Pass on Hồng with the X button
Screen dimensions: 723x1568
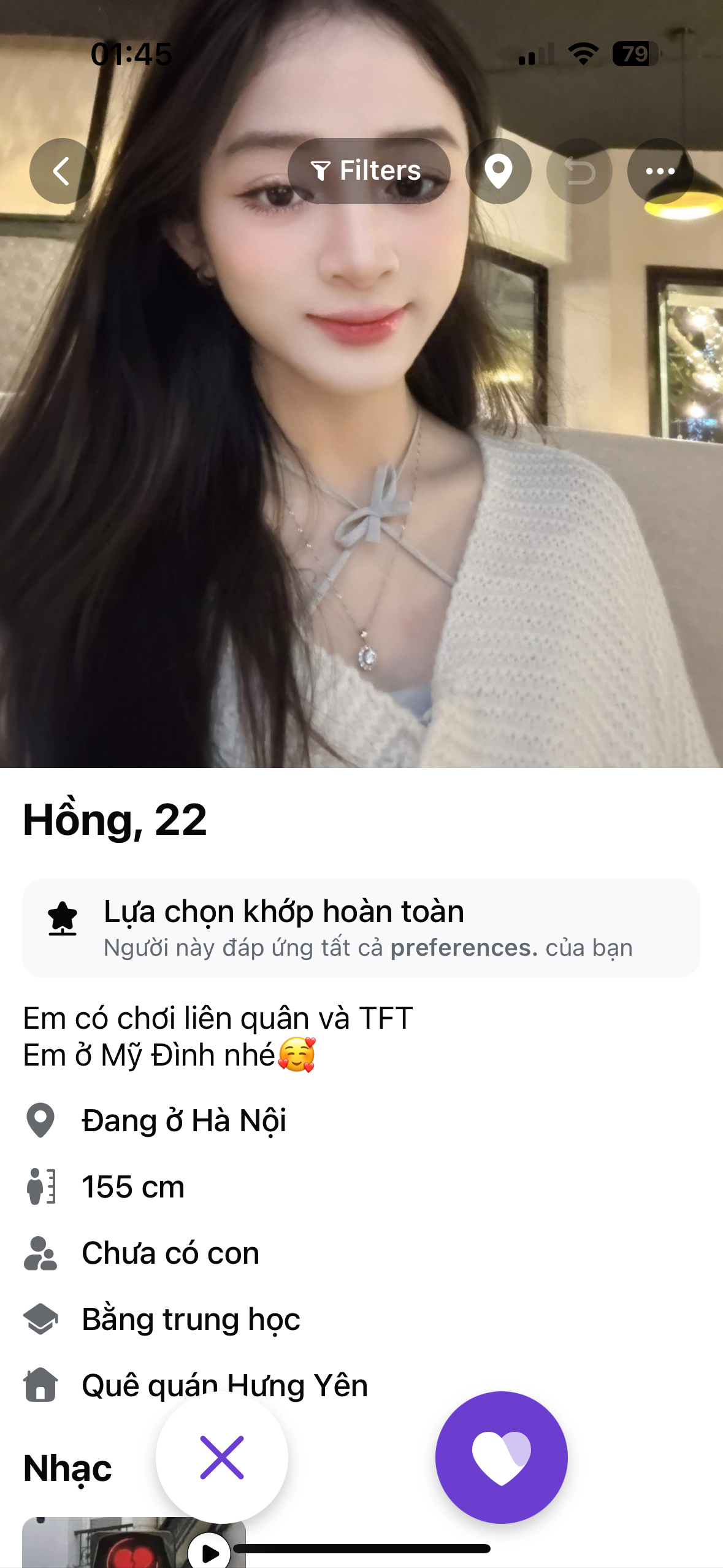click(222, 1457)
